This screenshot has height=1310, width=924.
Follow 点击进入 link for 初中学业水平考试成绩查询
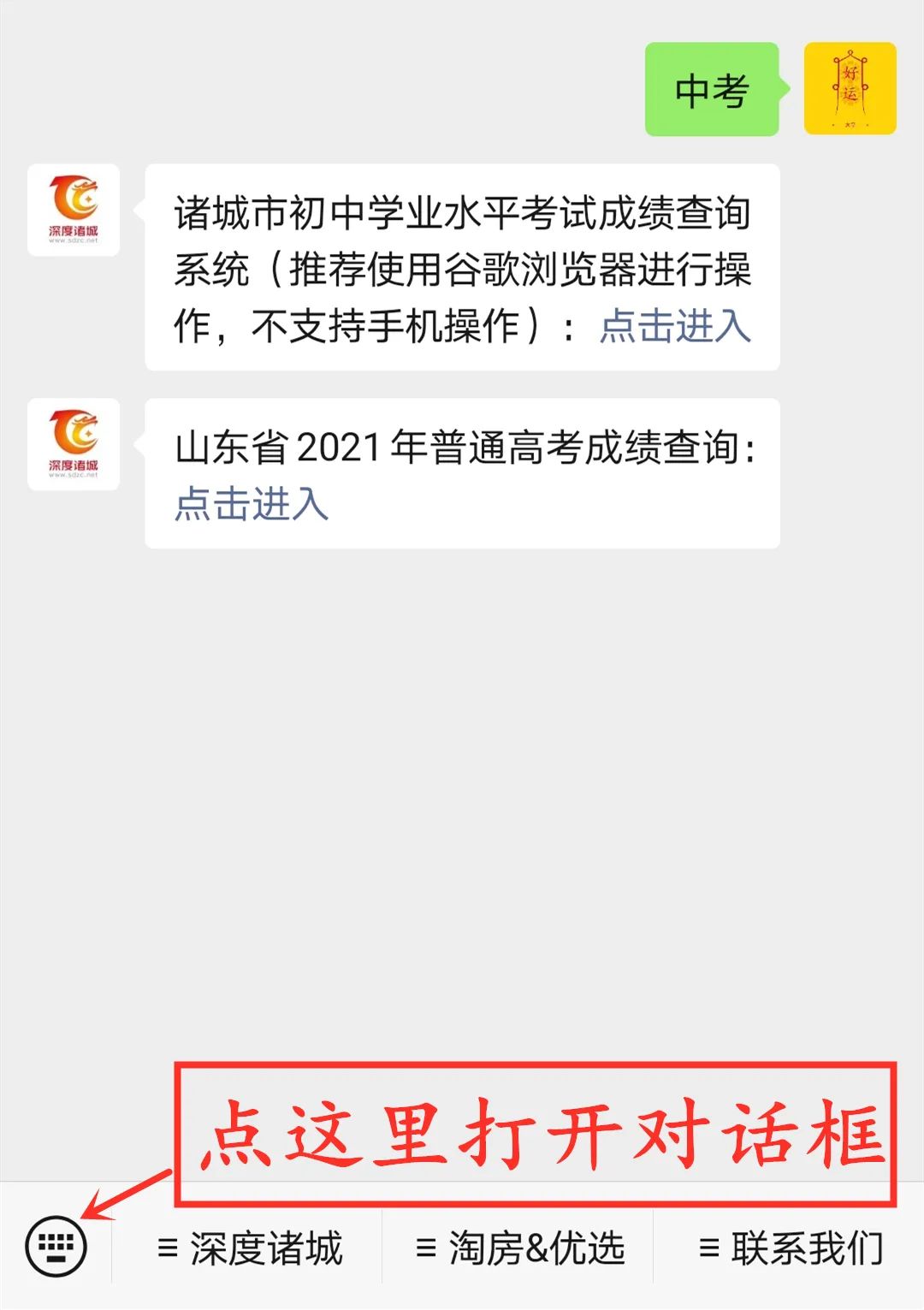675,326
